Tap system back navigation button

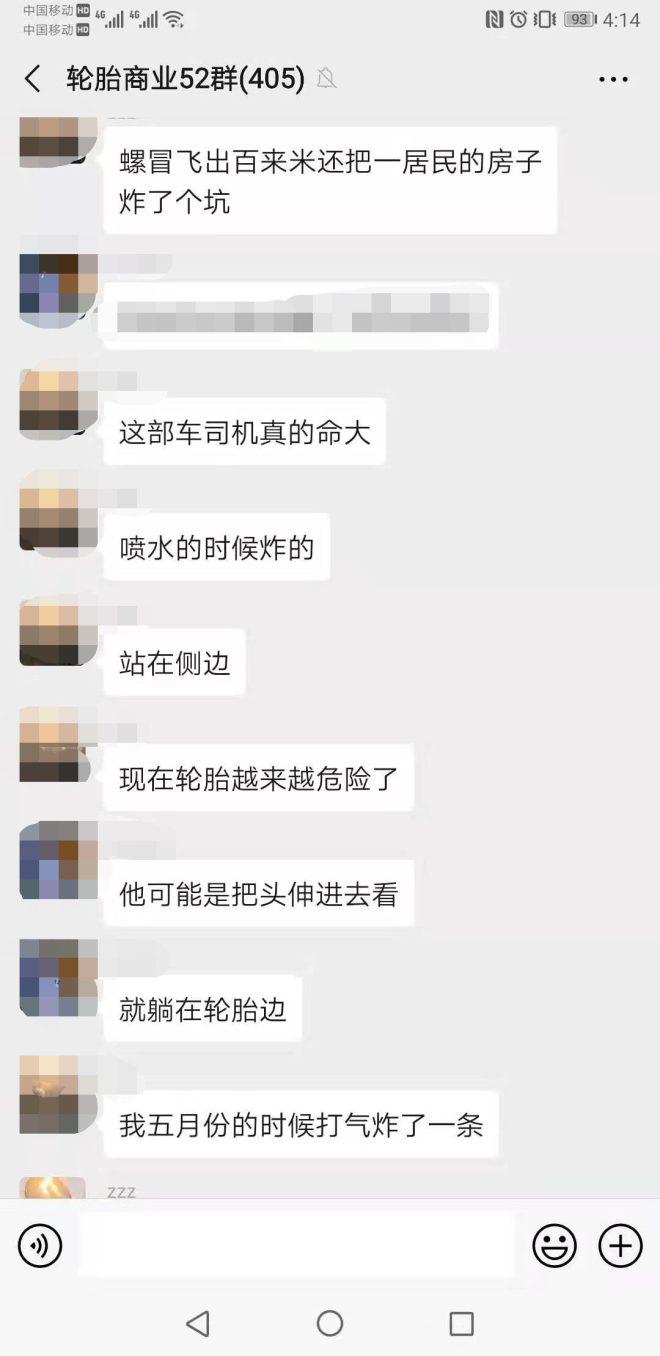198,1324
